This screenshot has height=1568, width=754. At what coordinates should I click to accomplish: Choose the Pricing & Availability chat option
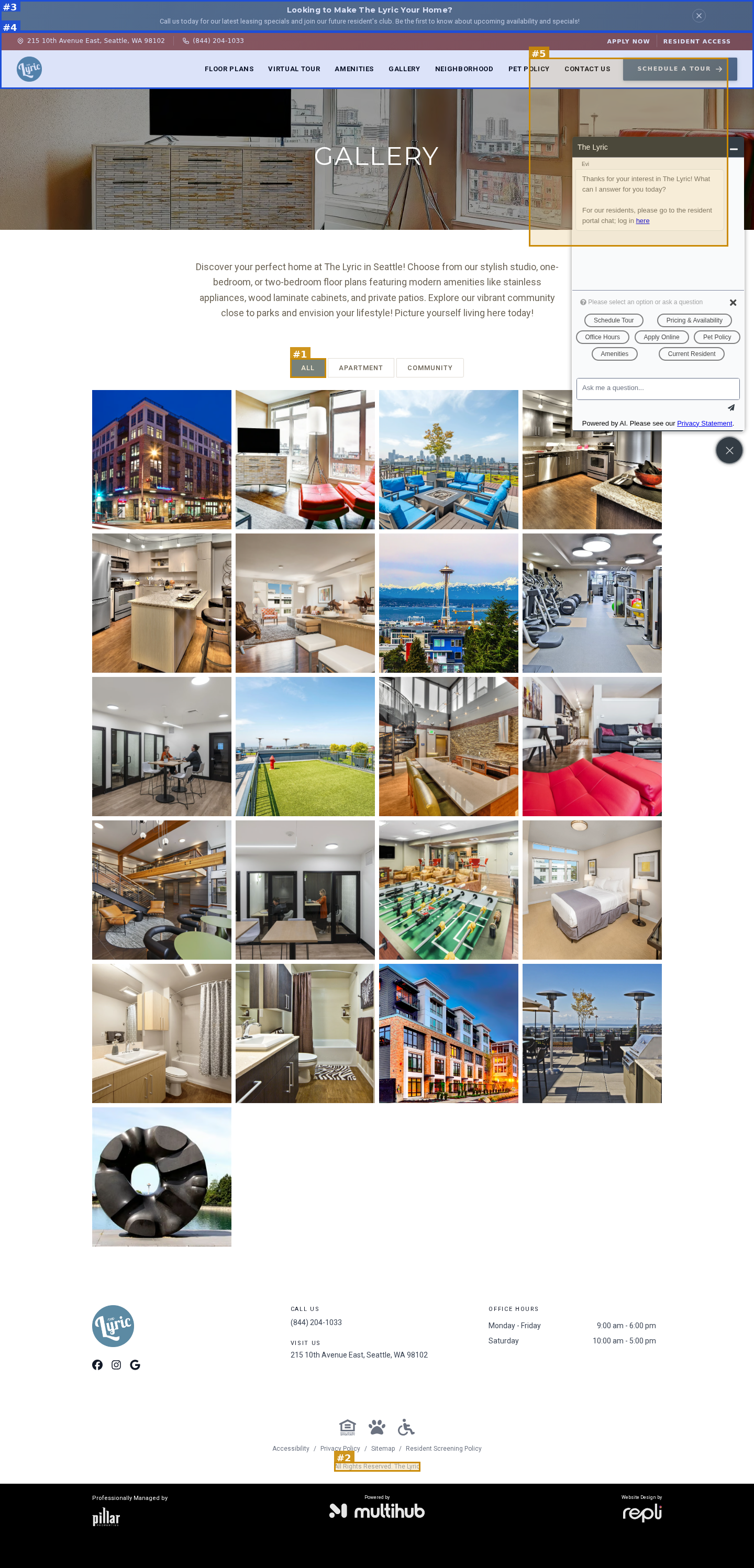pyautogui.click(x=694, y=321)
